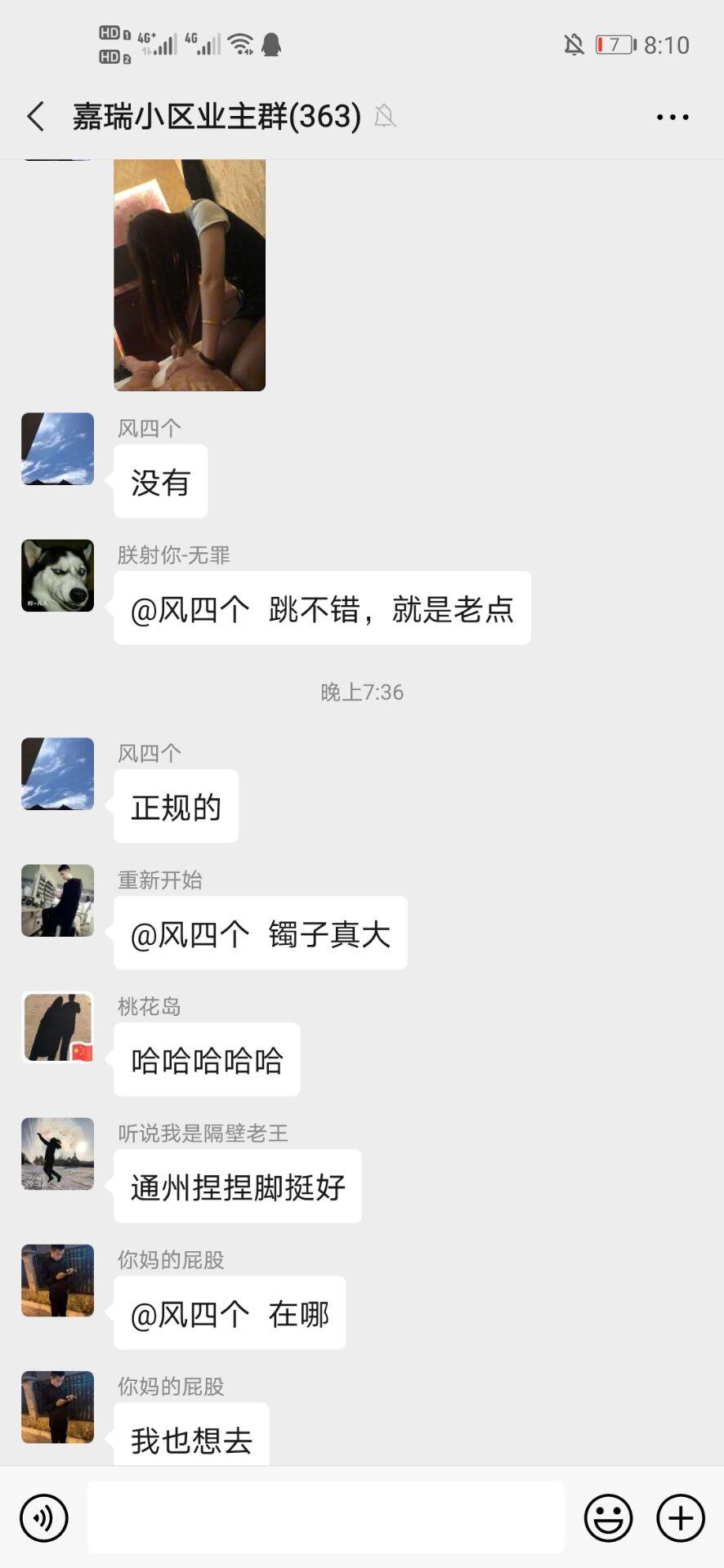Screen dimensions: 724x1568
Task: Tap the "@风四个 在哪" message
Action: 230,1313
